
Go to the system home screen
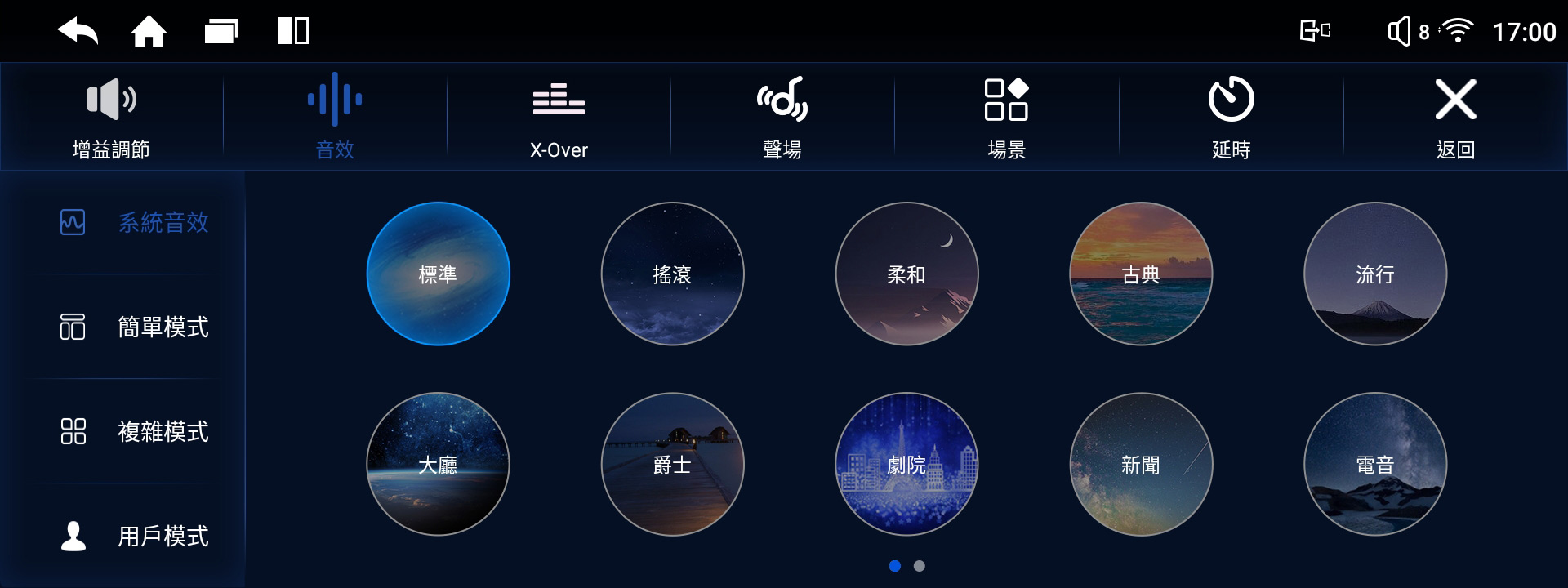coord(149,32)
